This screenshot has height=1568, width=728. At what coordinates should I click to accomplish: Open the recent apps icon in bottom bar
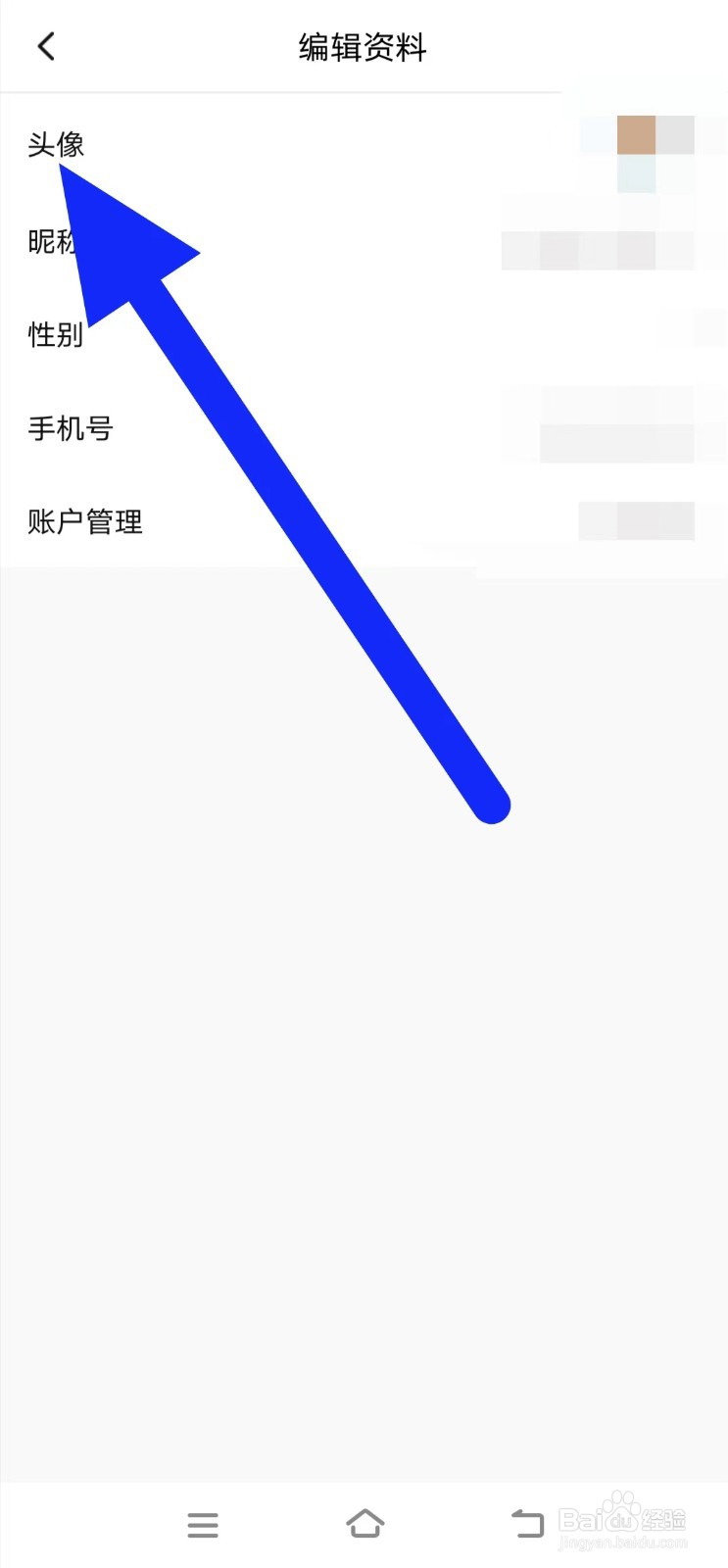[x=202, y=1524]
